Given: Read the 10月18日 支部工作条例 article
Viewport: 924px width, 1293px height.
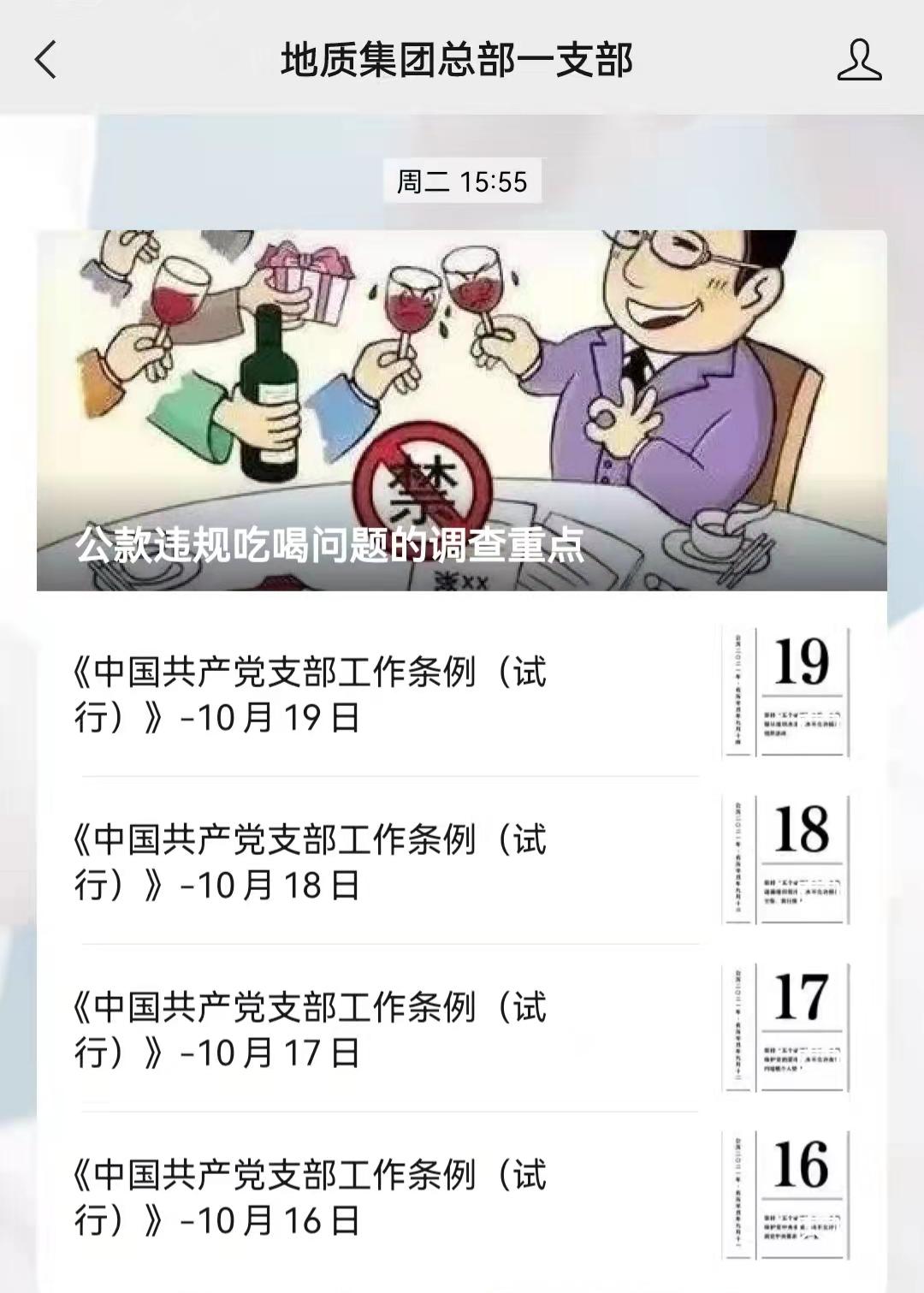Looking at the screenshot, I should 310,862.
